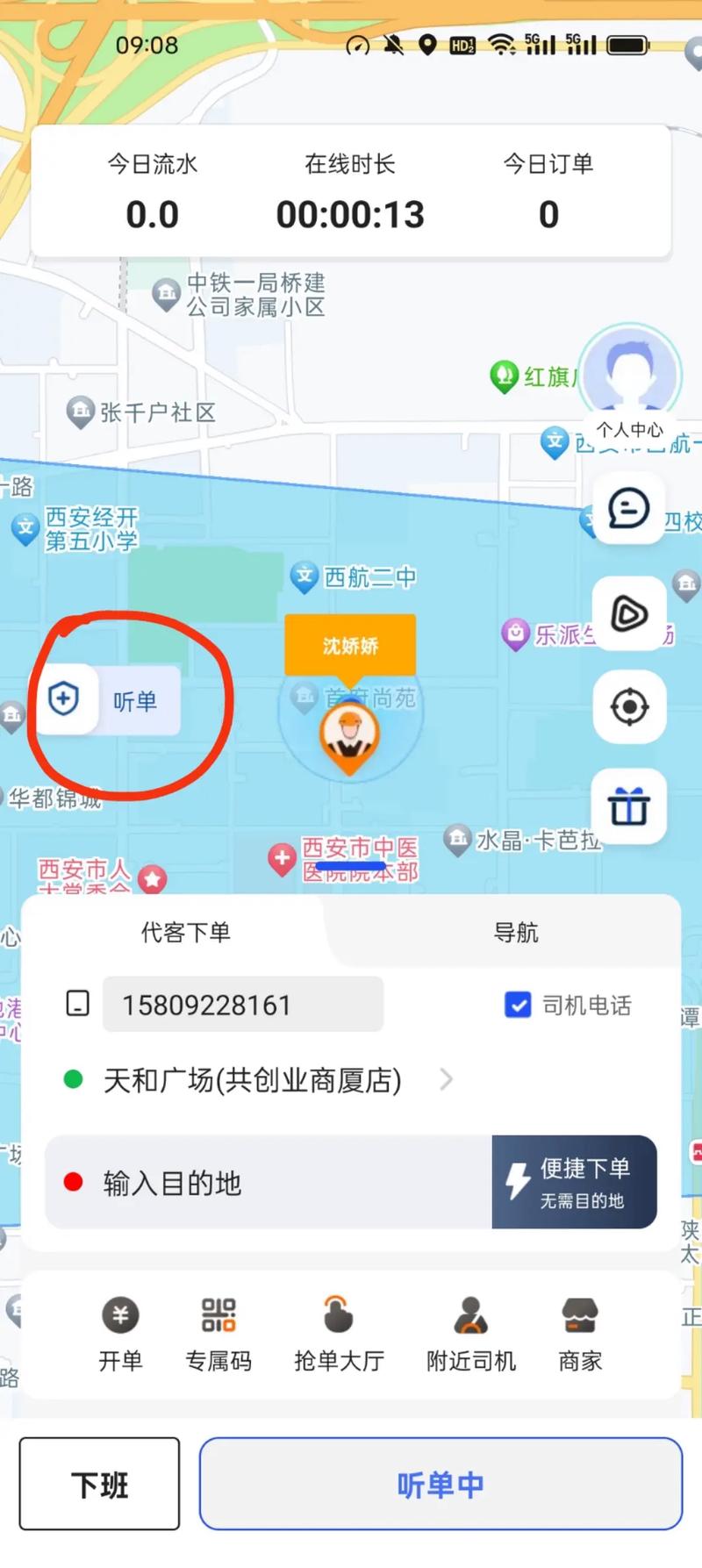Viewport: 702px width, 1568px height.
Task: Tap the 听单中 listening status button
Action: click(441, 1485)
